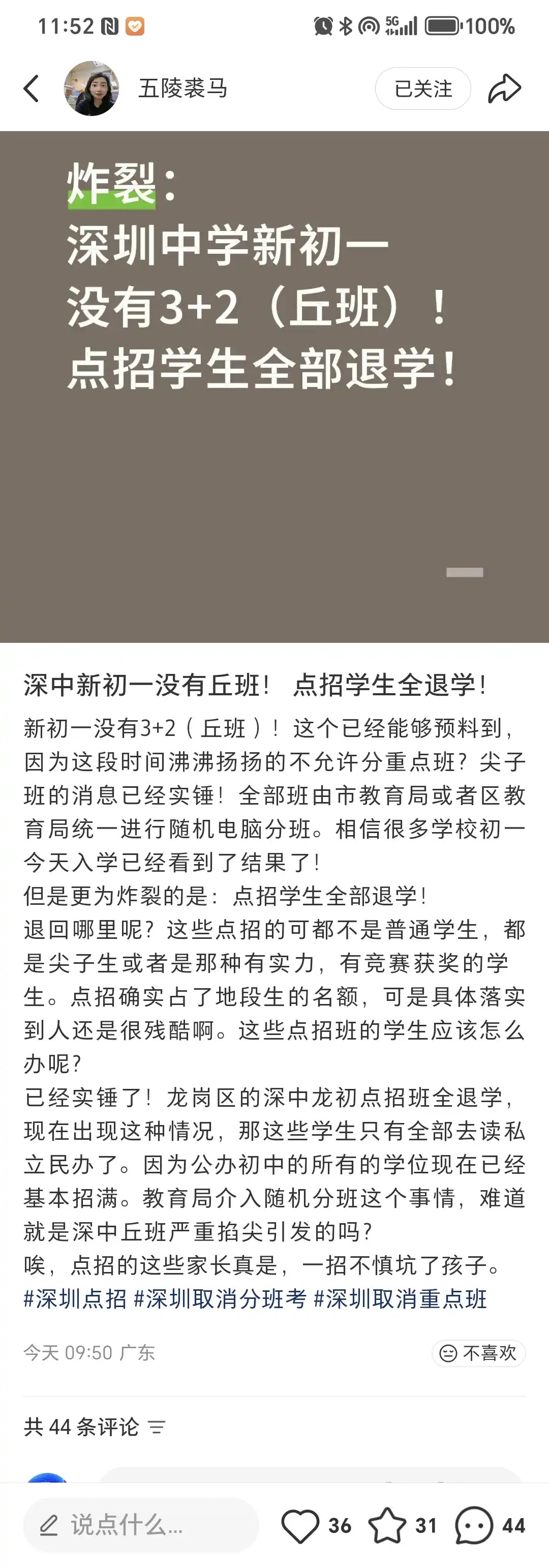
Task: Change comment sort order next to 共44条评论
Action: [x=157, y=1427]
